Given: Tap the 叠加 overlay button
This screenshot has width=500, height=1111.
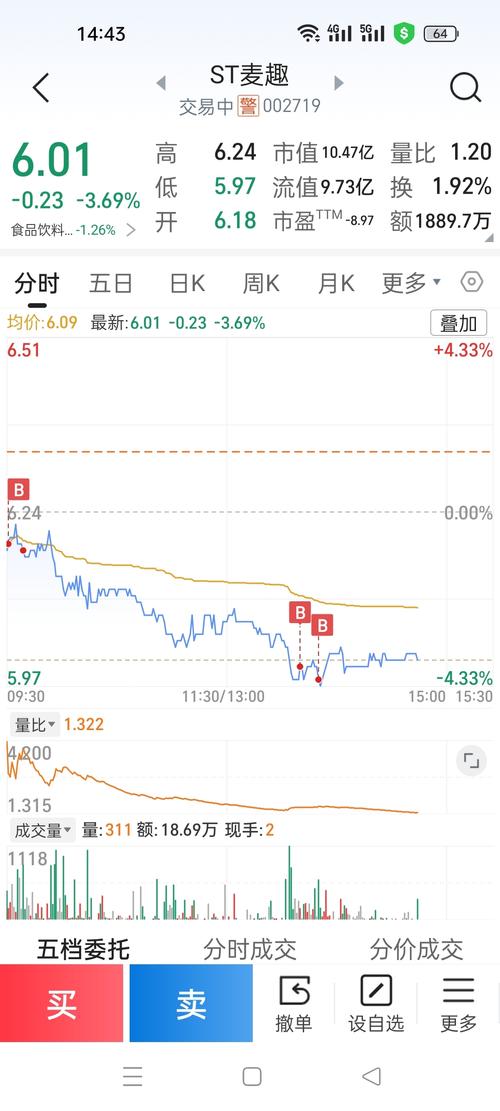Looking at the screenshot, I should 459,323.
